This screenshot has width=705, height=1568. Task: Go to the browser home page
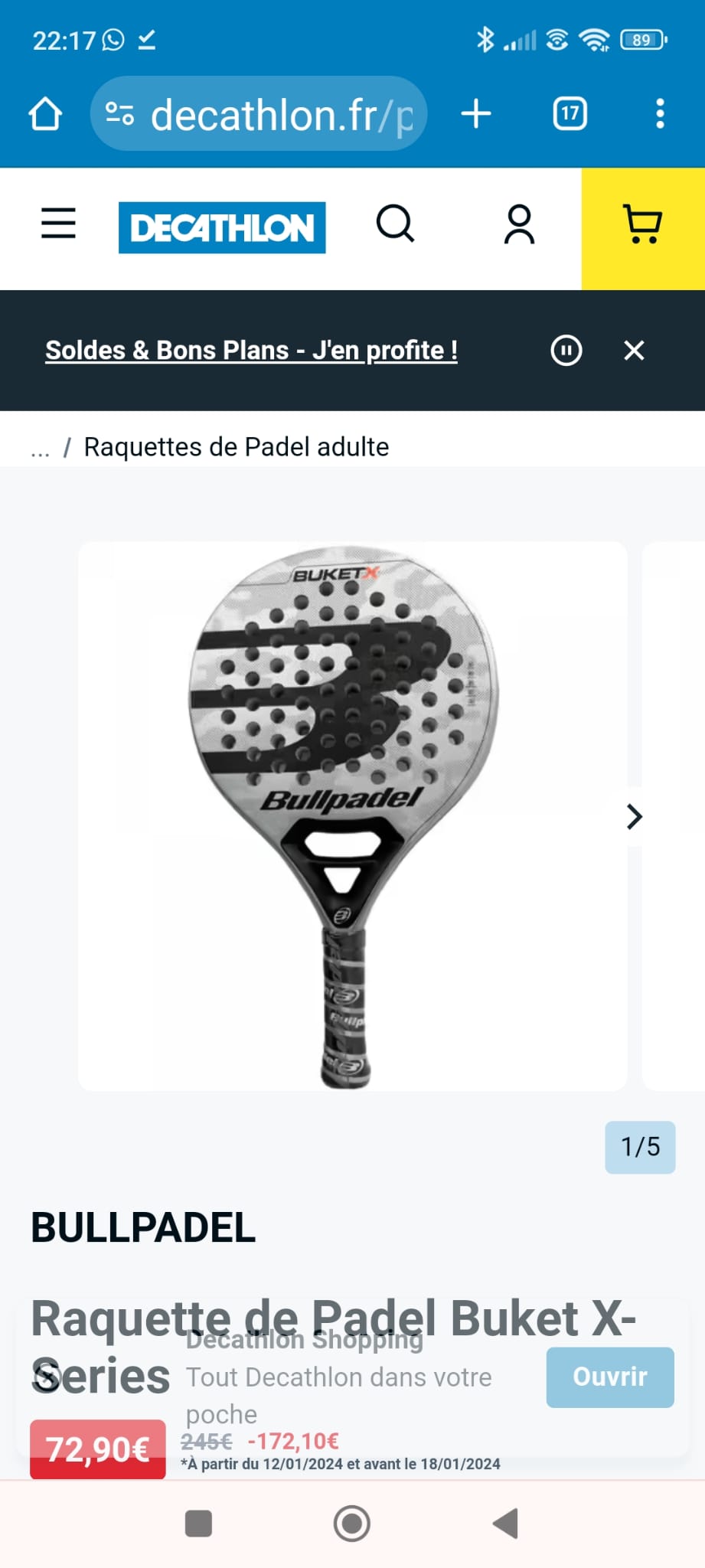click(x=45, y=114)
